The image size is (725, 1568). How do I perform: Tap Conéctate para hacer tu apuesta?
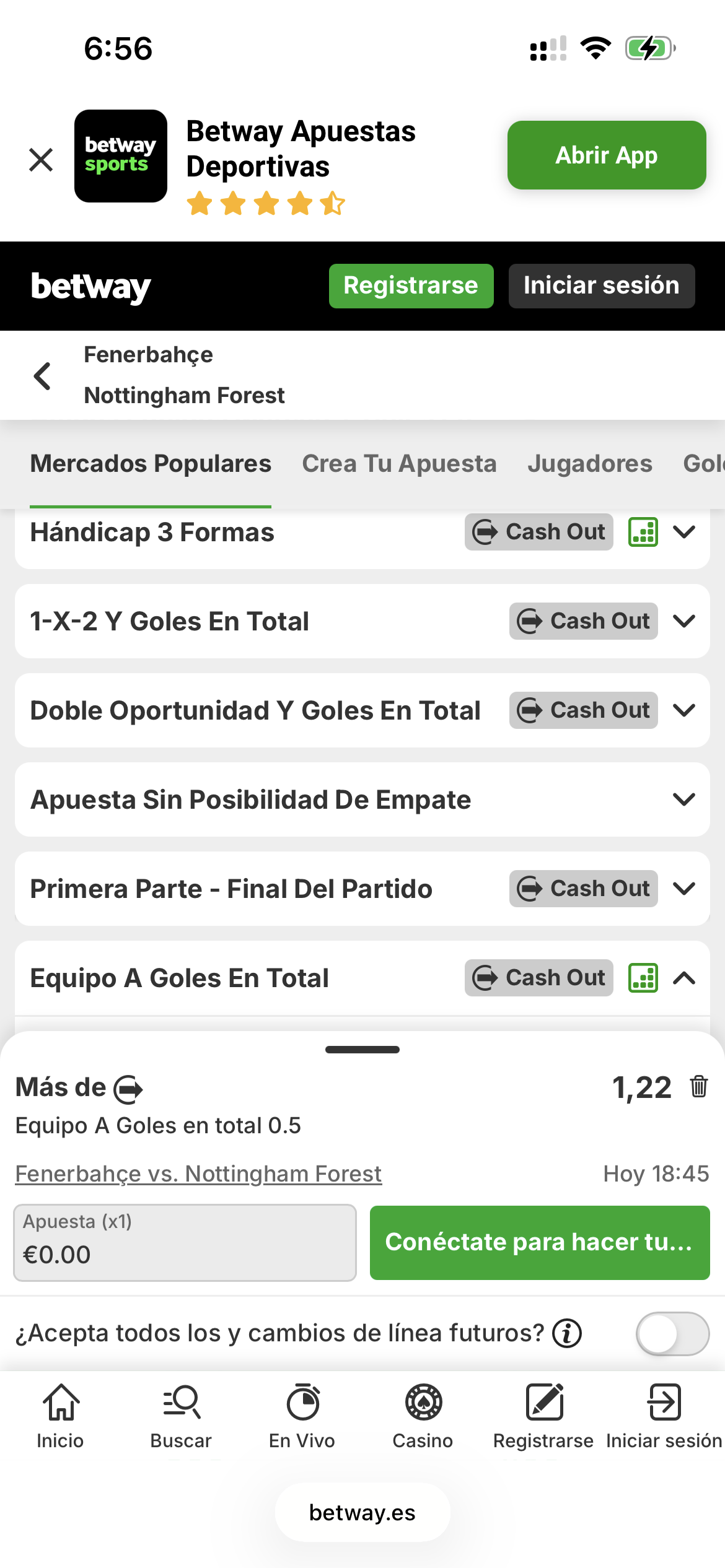pyautogui.click(x=539, y=1242)
